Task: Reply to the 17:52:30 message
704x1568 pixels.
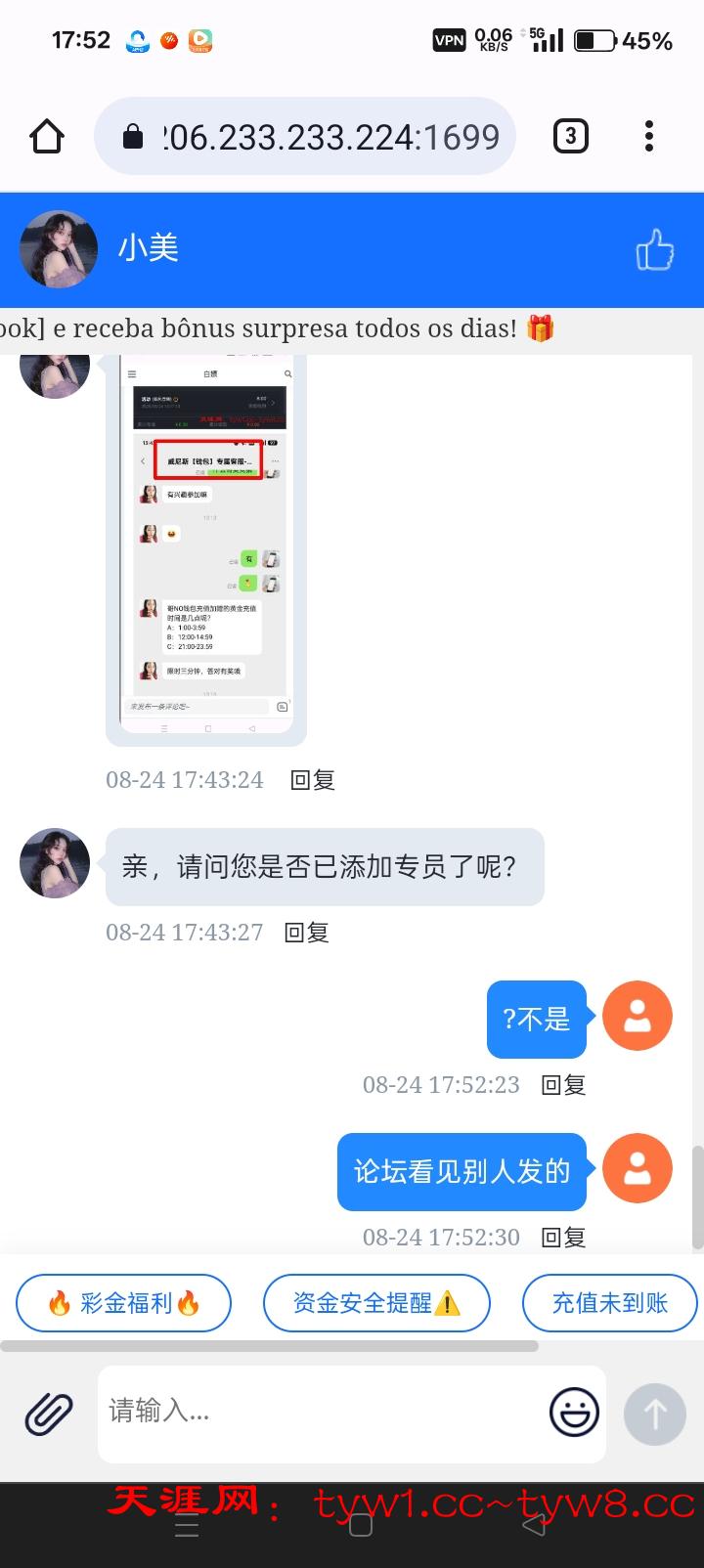Action: point(563,1238)
